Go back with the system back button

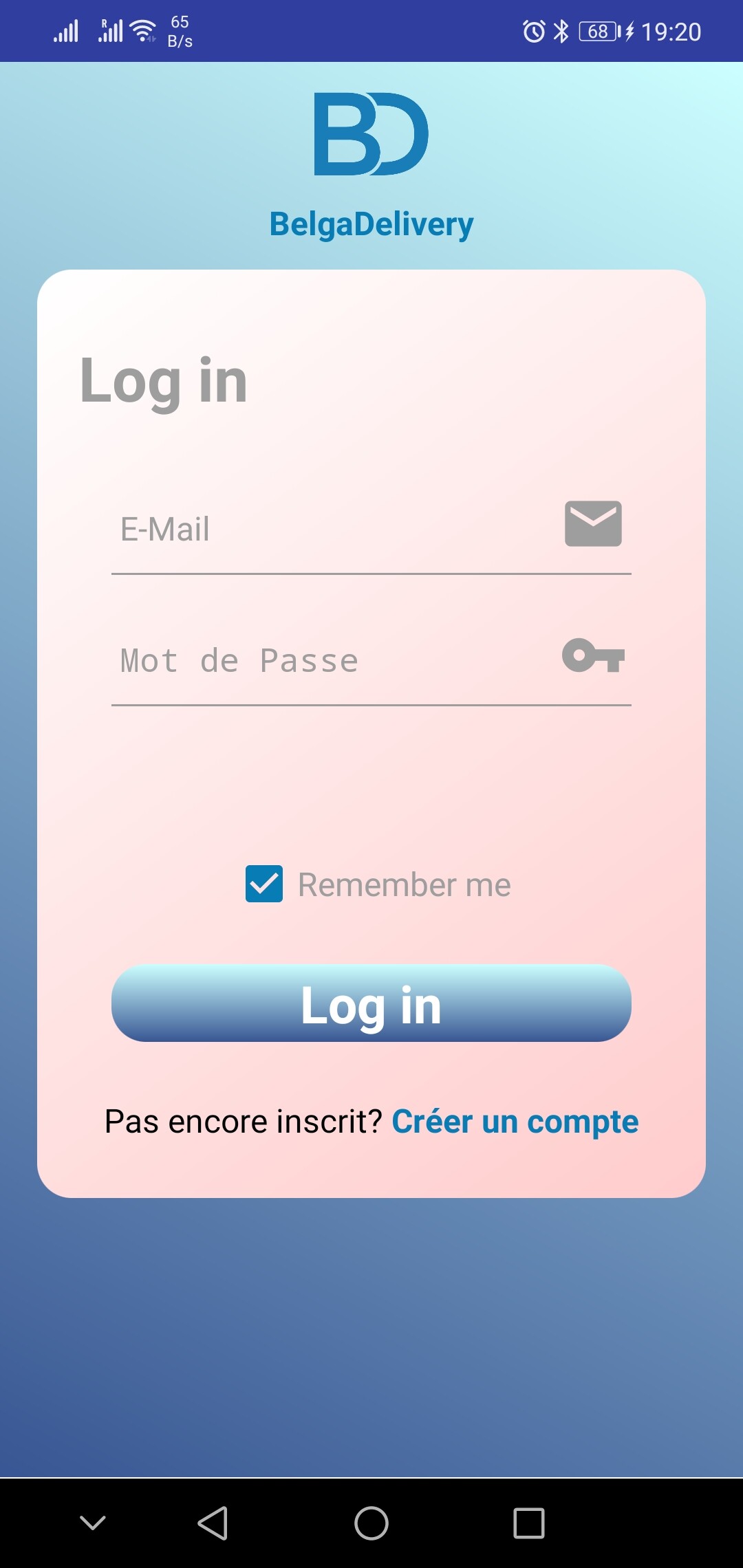tap(213, 1523)
